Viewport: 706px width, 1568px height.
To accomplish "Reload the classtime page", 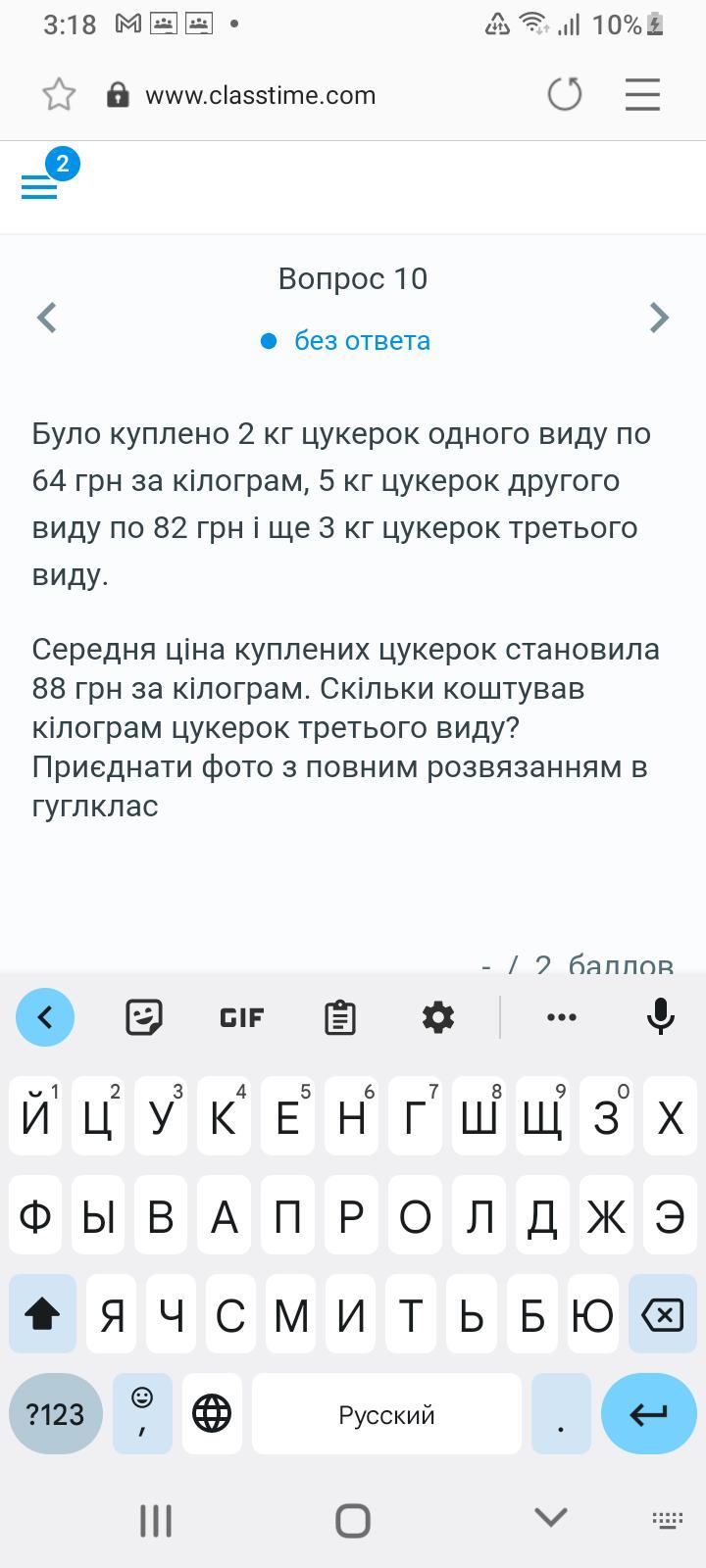I will coord(565,94).
